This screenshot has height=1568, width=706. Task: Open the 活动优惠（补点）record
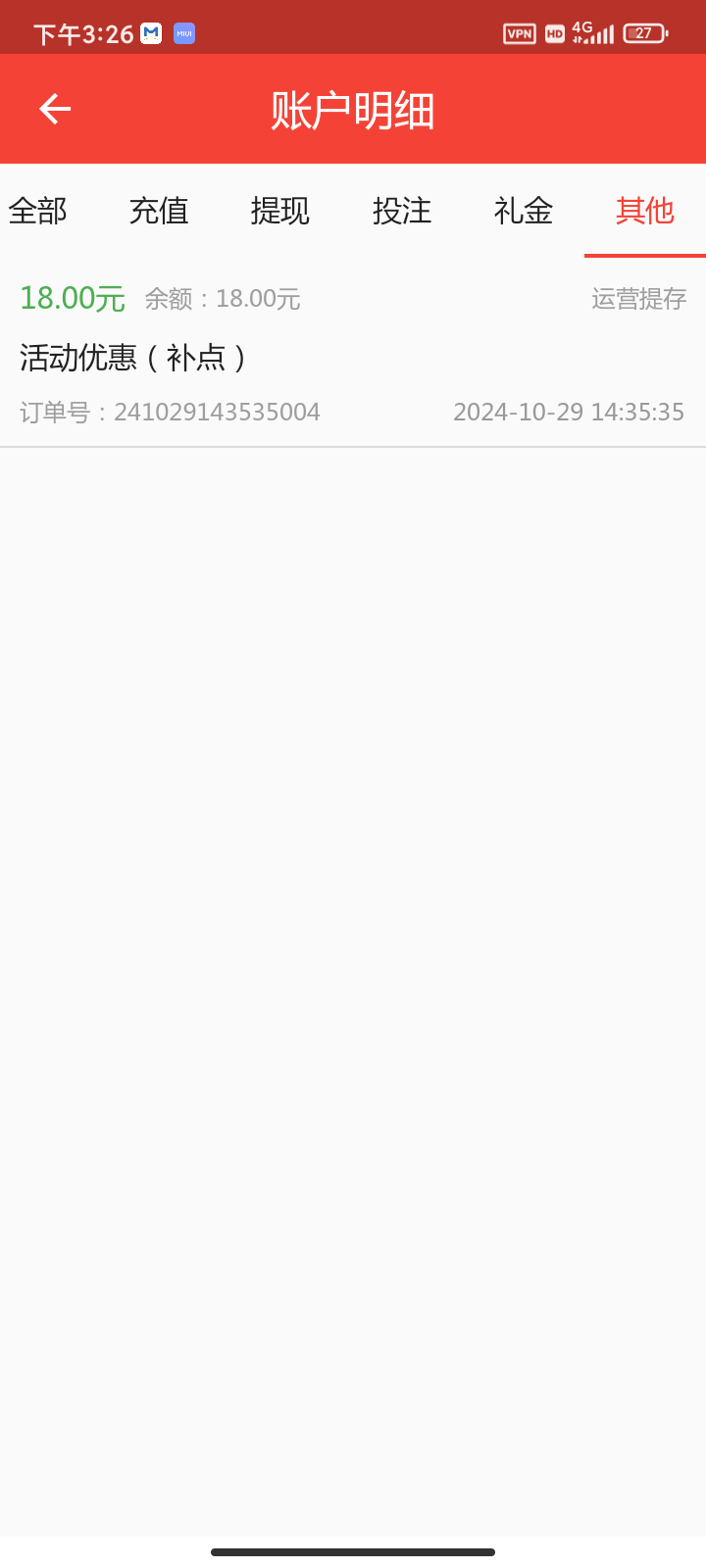tap(353, 354)
